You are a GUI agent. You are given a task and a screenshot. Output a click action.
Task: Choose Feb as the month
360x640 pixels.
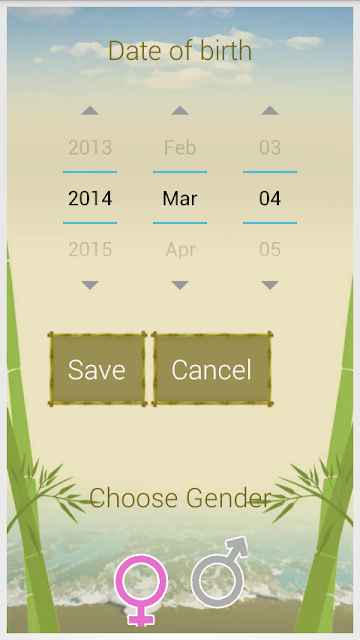[x=180, y=147]
